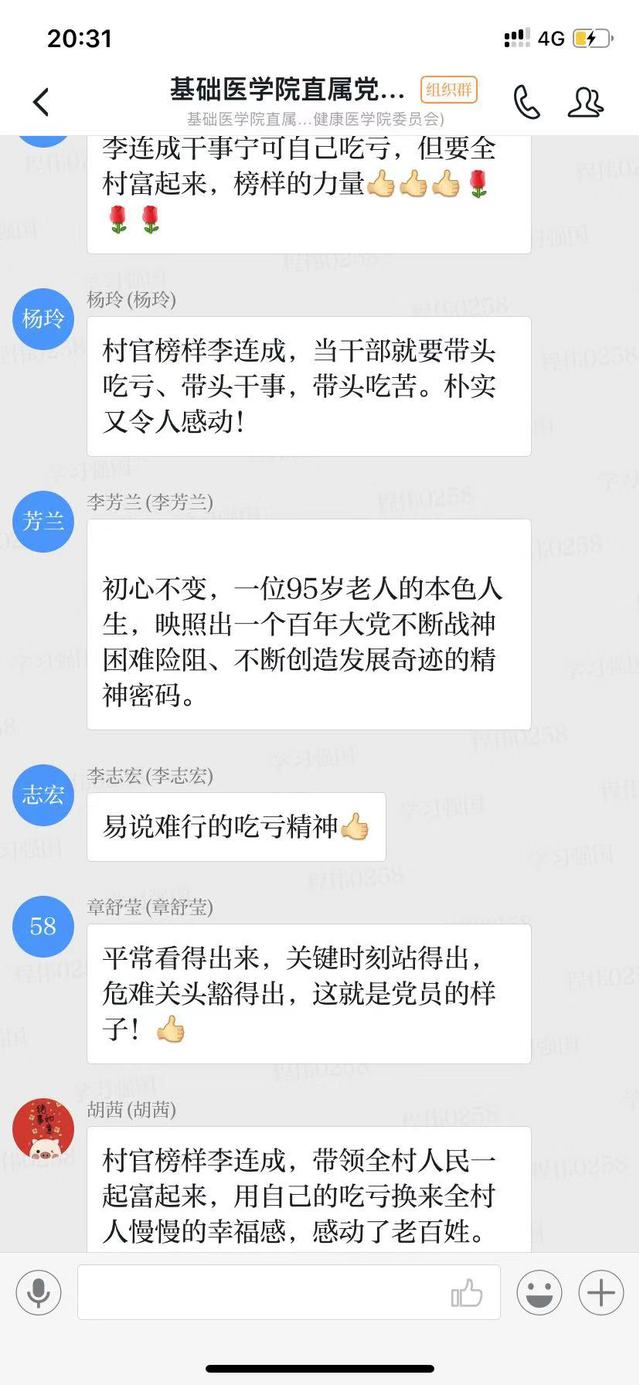639x1385 pixels.
Task: Open 章舒莹's avatar profile
Action: point(43,926)
